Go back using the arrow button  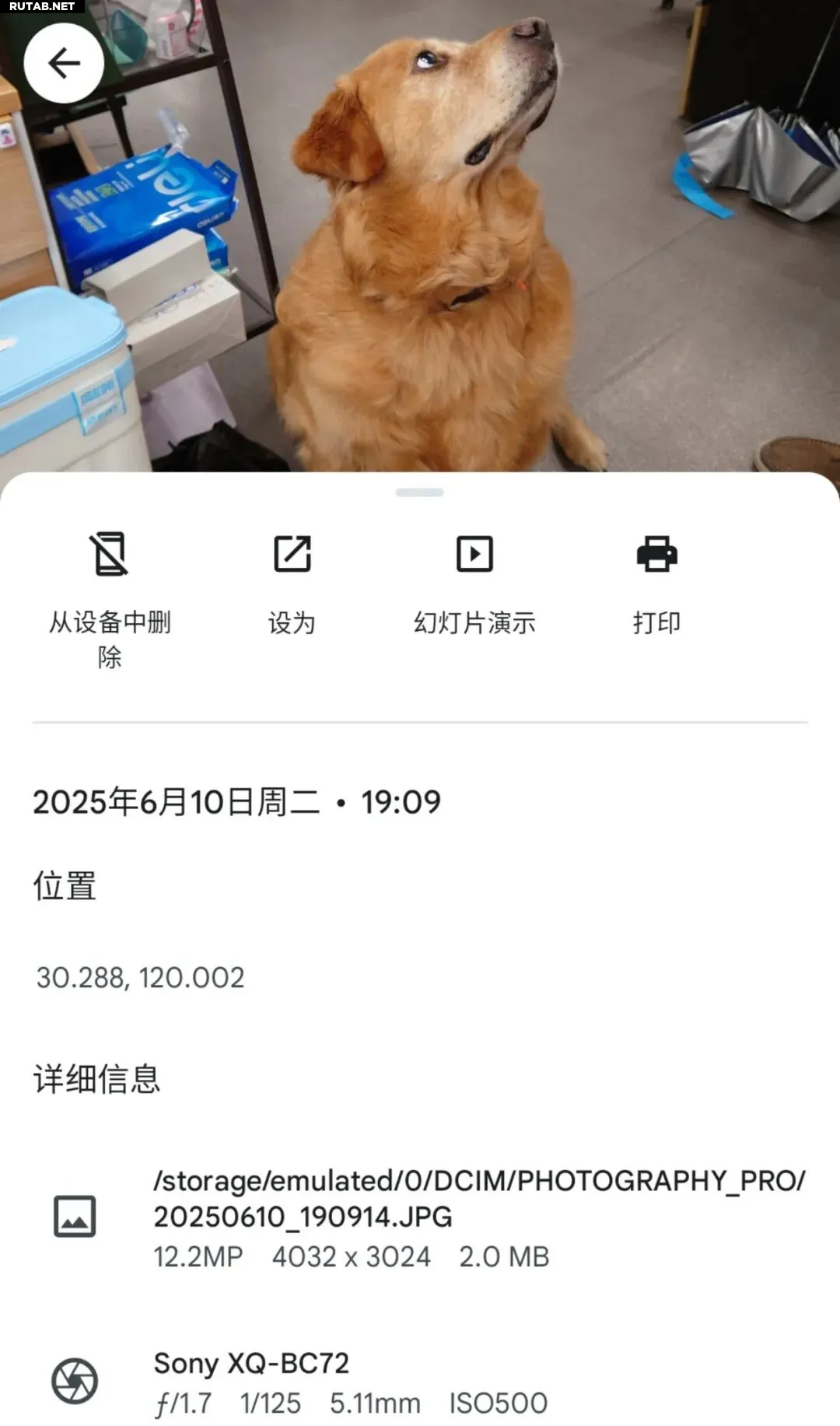64,63
